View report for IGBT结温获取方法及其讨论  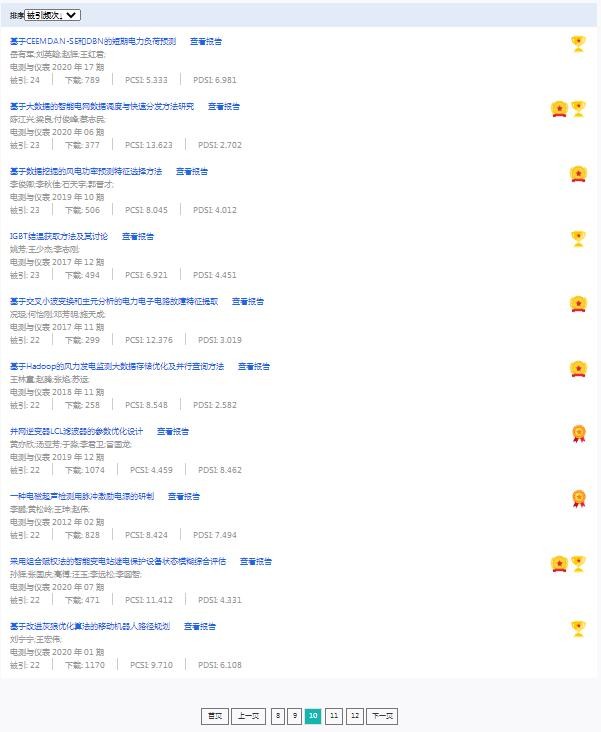click(138, 236)
